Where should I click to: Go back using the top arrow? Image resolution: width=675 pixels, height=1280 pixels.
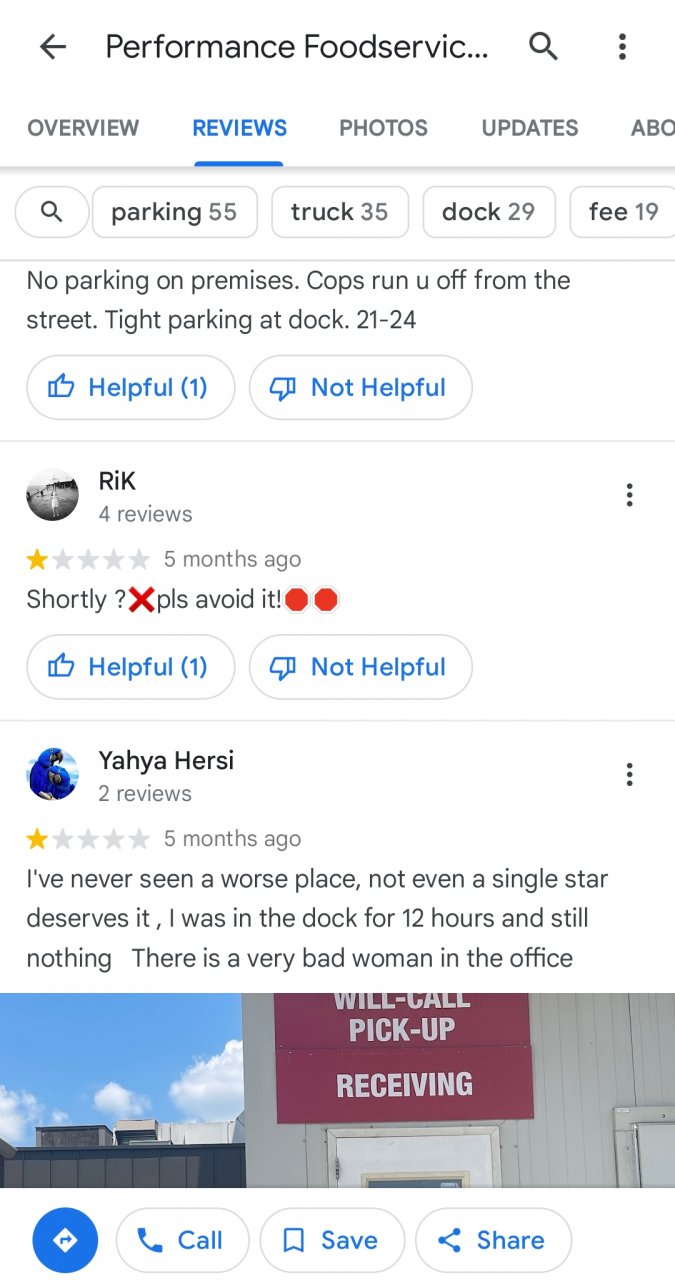pyautogui.click(x=52, y=46)
